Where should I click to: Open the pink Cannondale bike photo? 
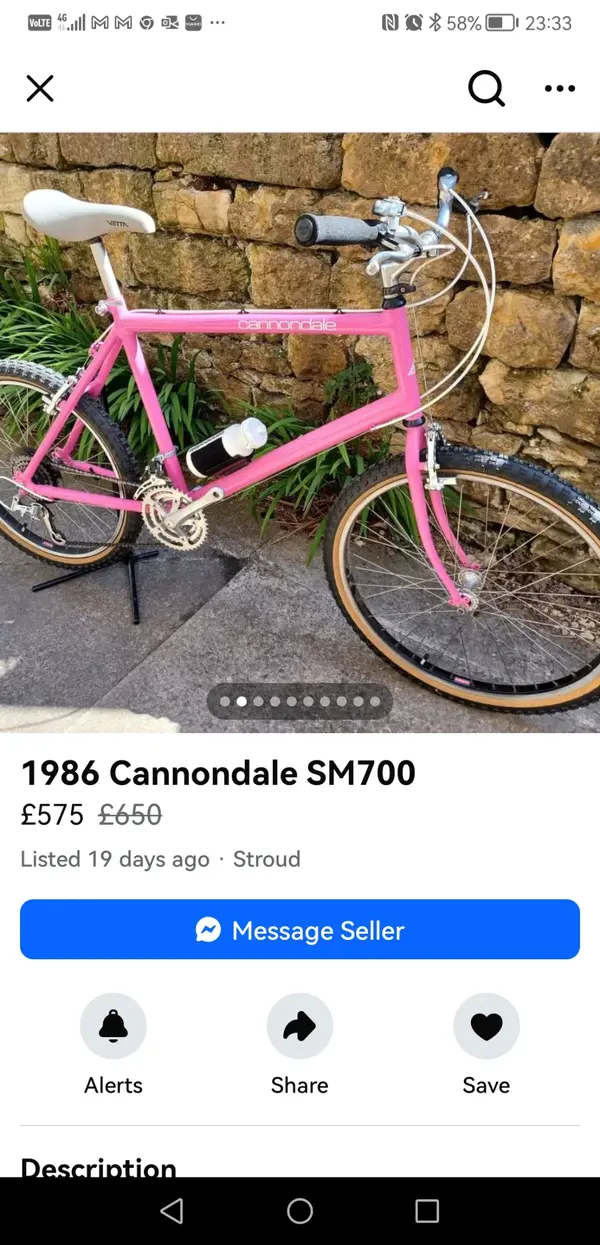coord(300,430)
